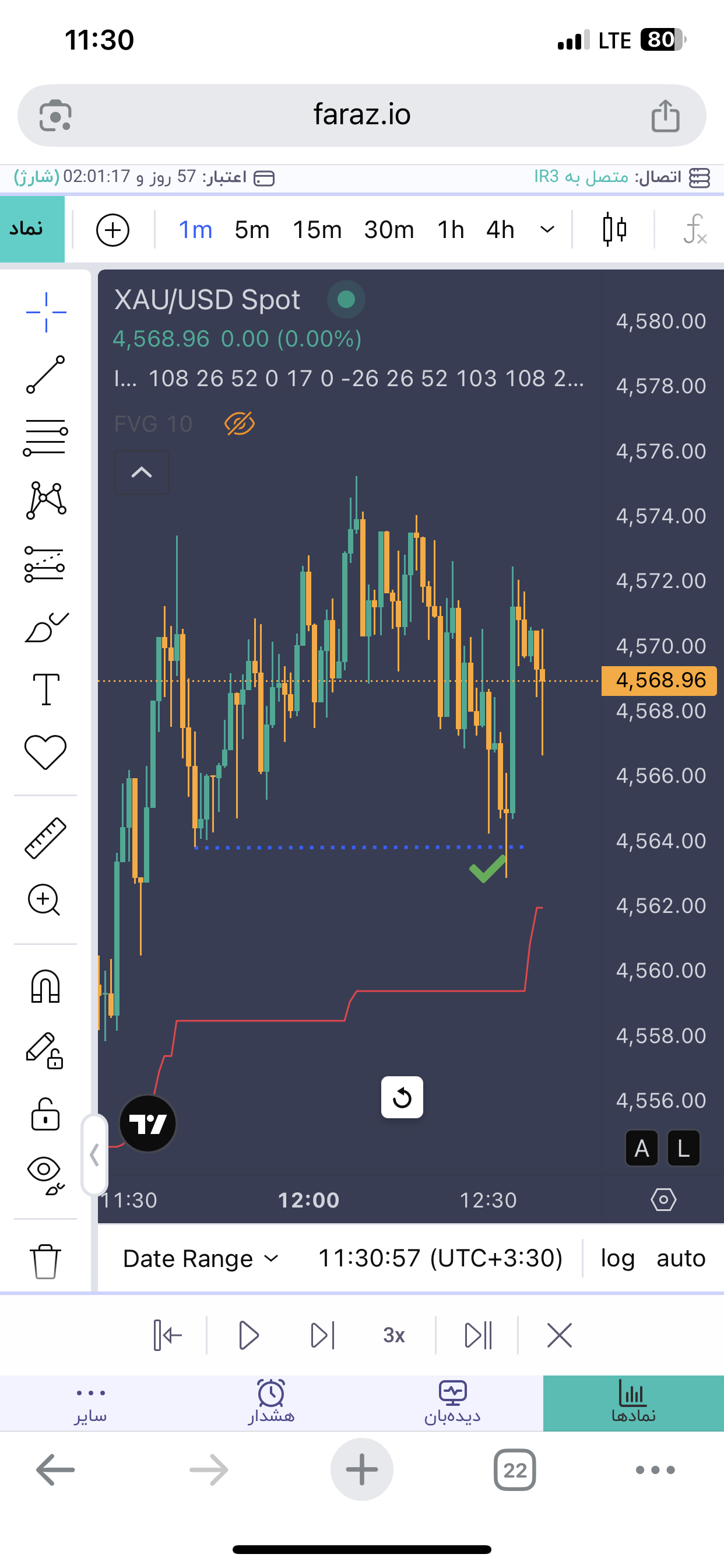Change the 3x replay speed
Viewport: 724px width, 1568px height.
pyautogui.click(x=393, y=1335)
